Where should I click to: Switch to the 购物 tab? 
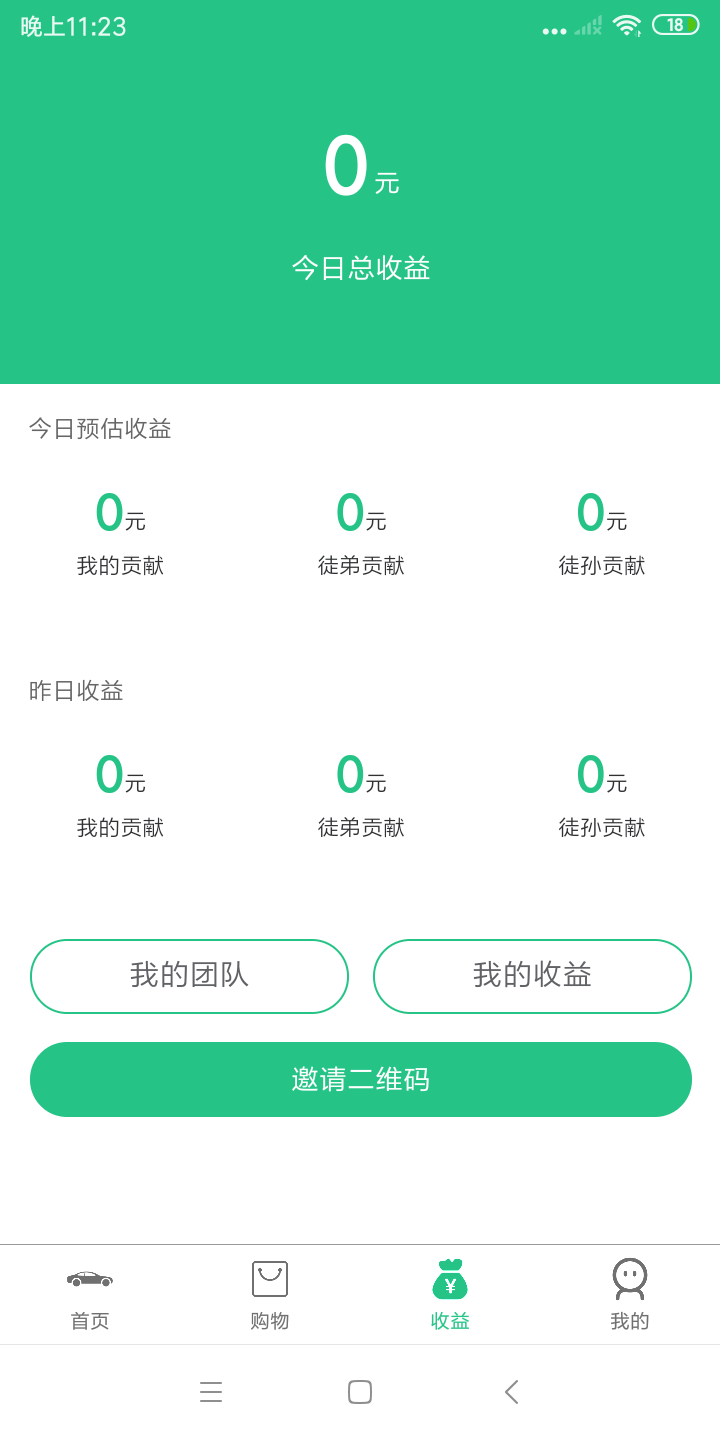point(270,1295)
